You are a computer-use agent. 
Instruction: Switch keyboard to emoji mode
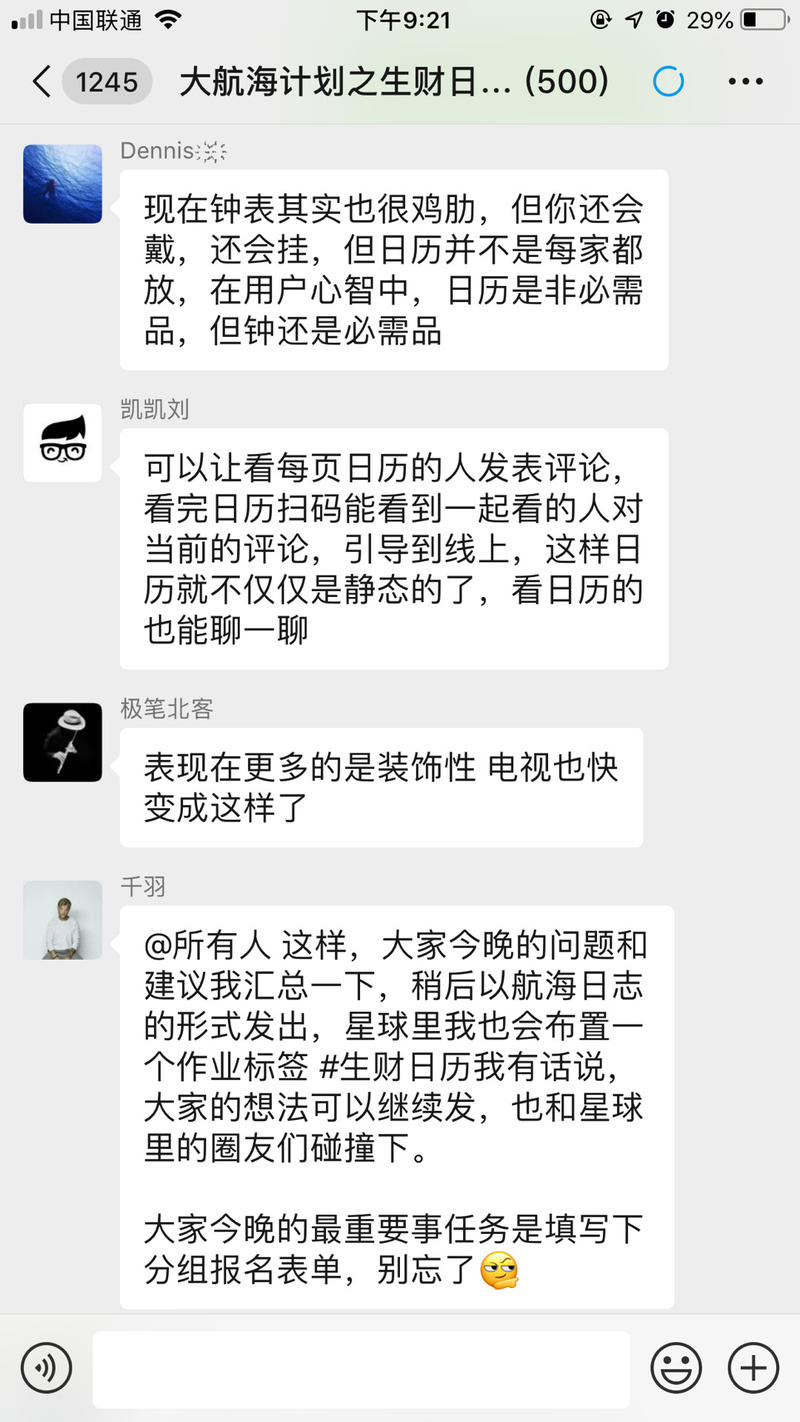(676, 1367)
